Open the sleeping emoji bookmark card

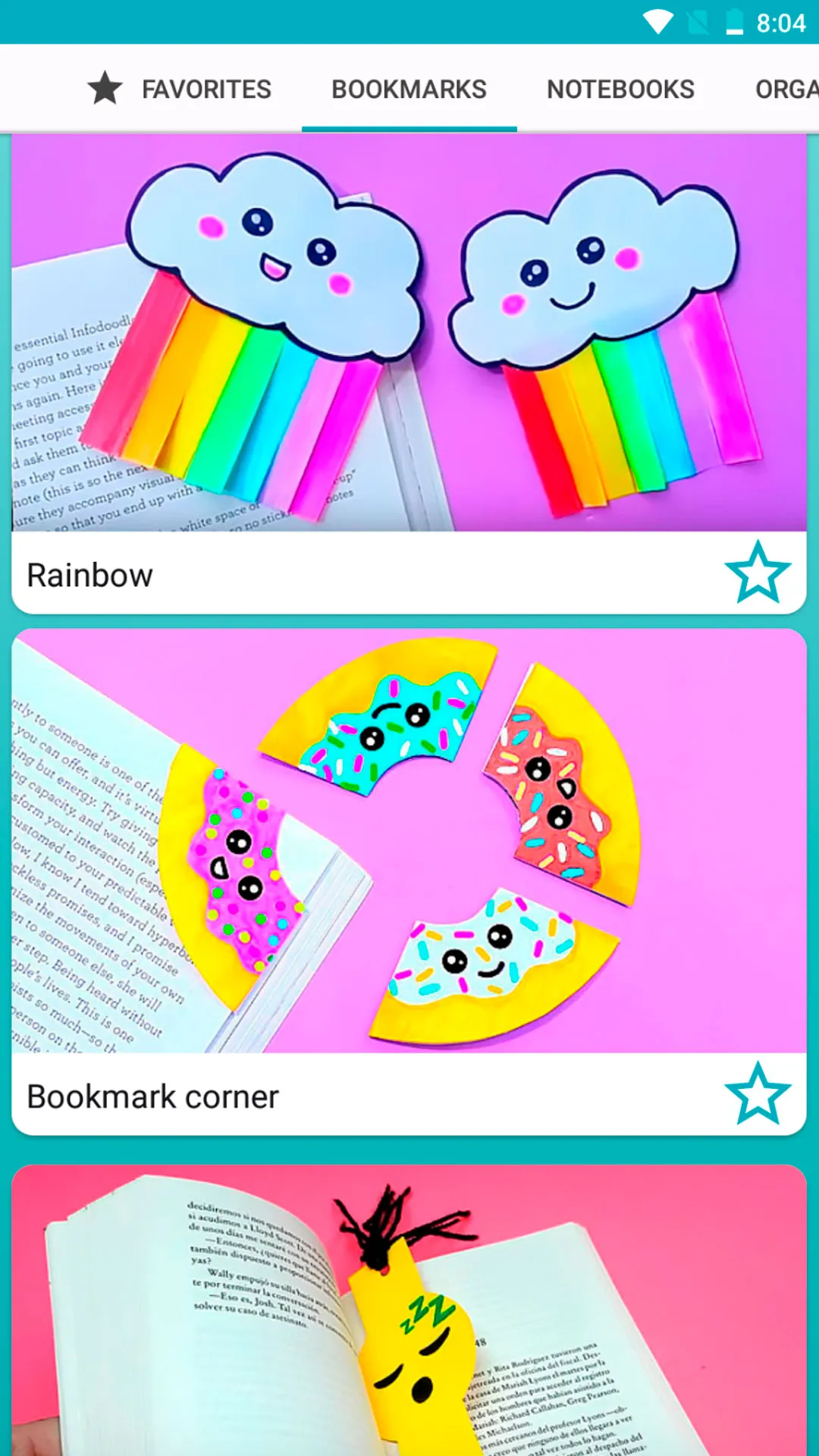409,1312
